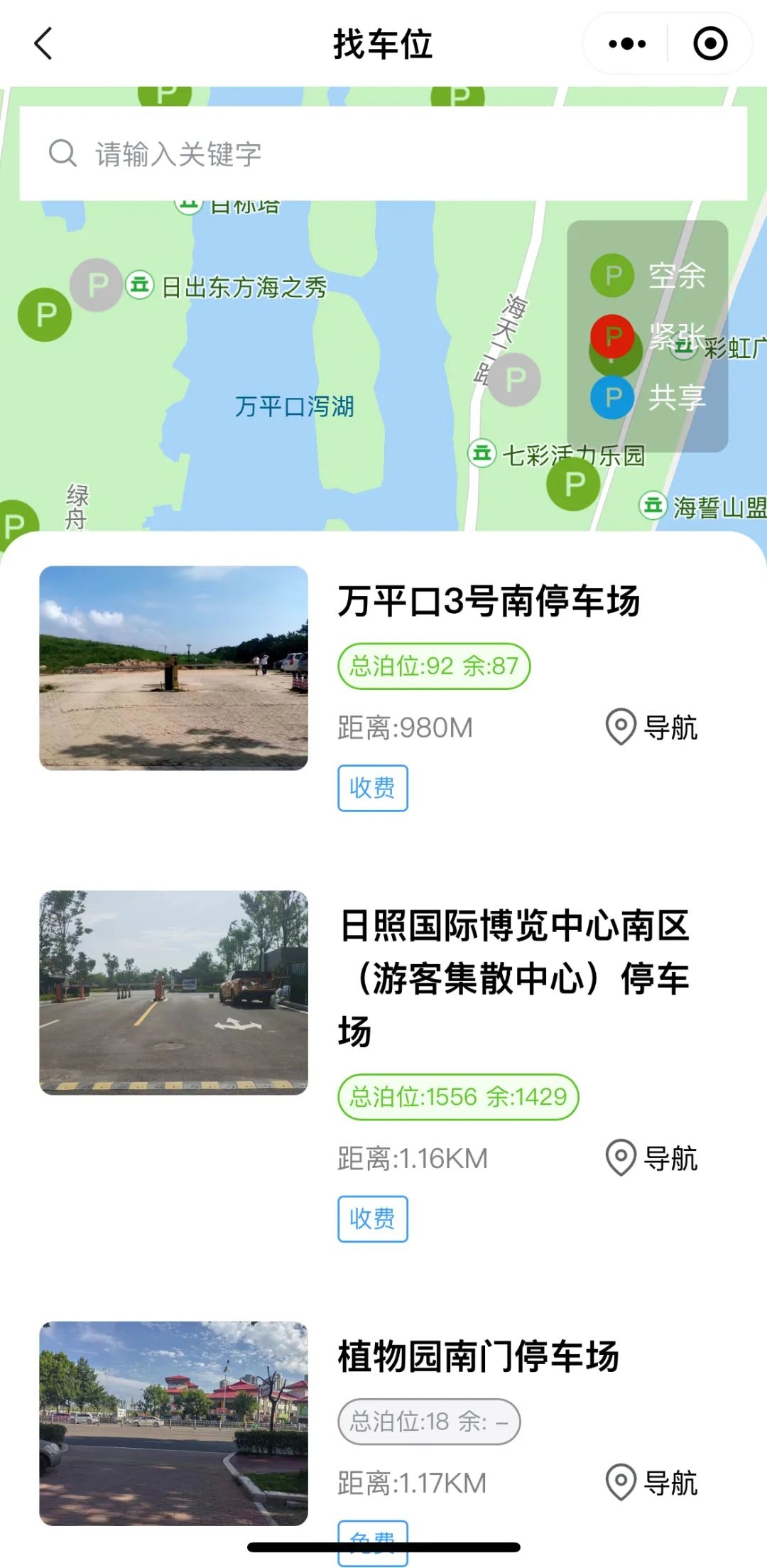Close the mini program with the circle button
This screenshot has height=1568, width=767.
pos(709,44)
